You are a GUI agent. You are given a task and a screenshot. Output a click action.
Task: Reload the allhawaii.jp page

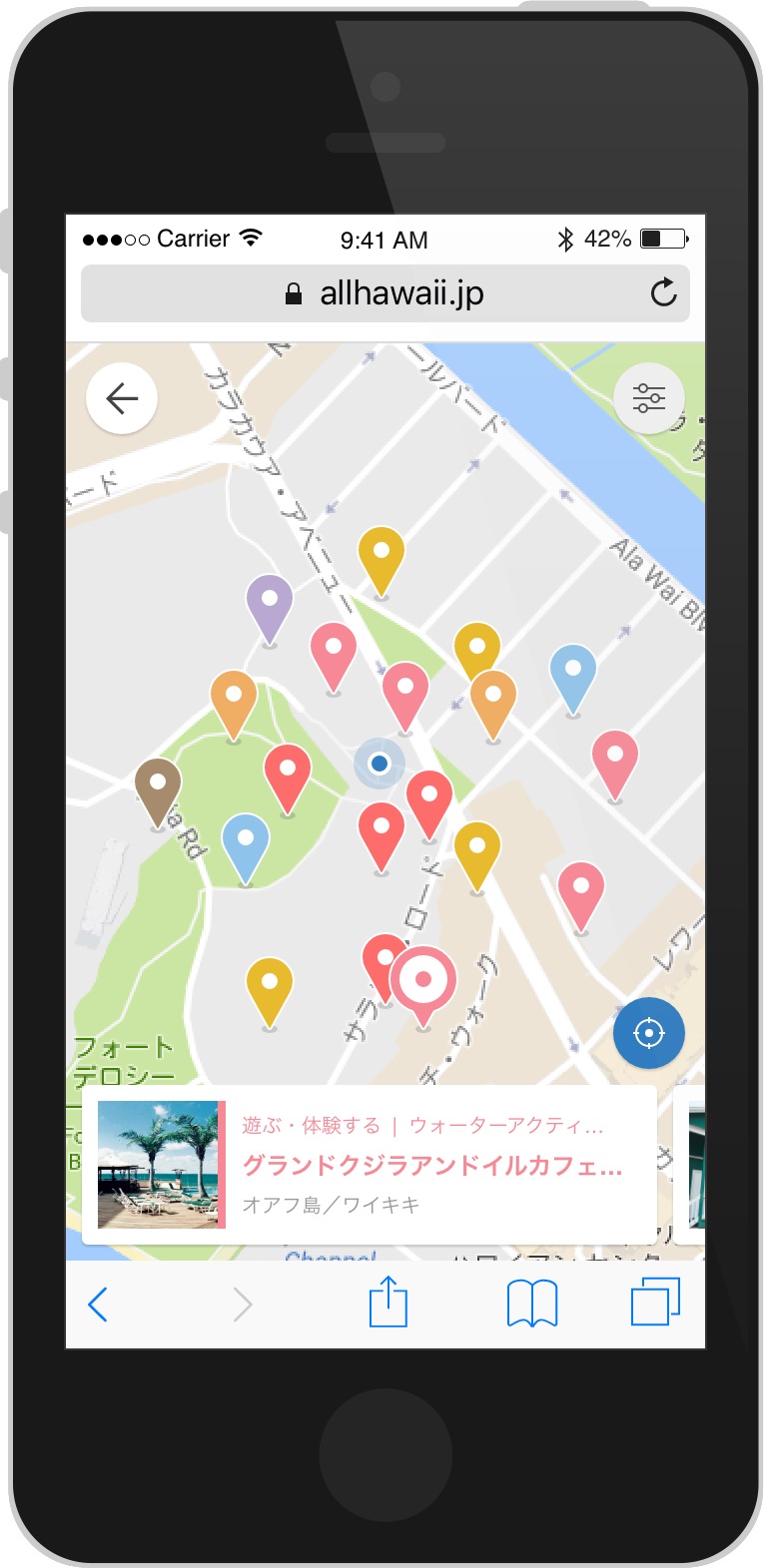(663, 293)
